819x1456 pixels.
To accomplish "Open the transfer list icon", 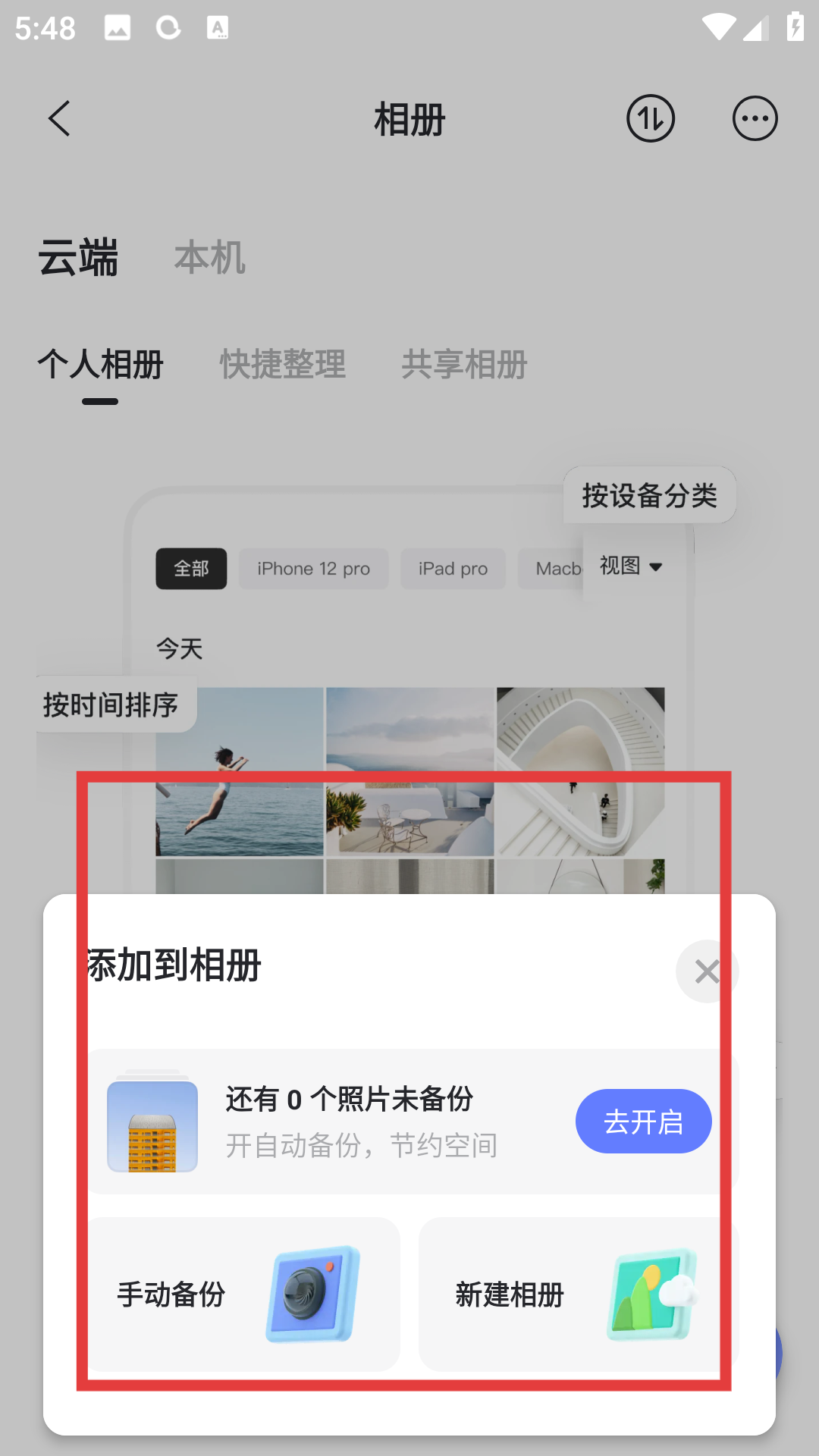I will coord(650,119).
